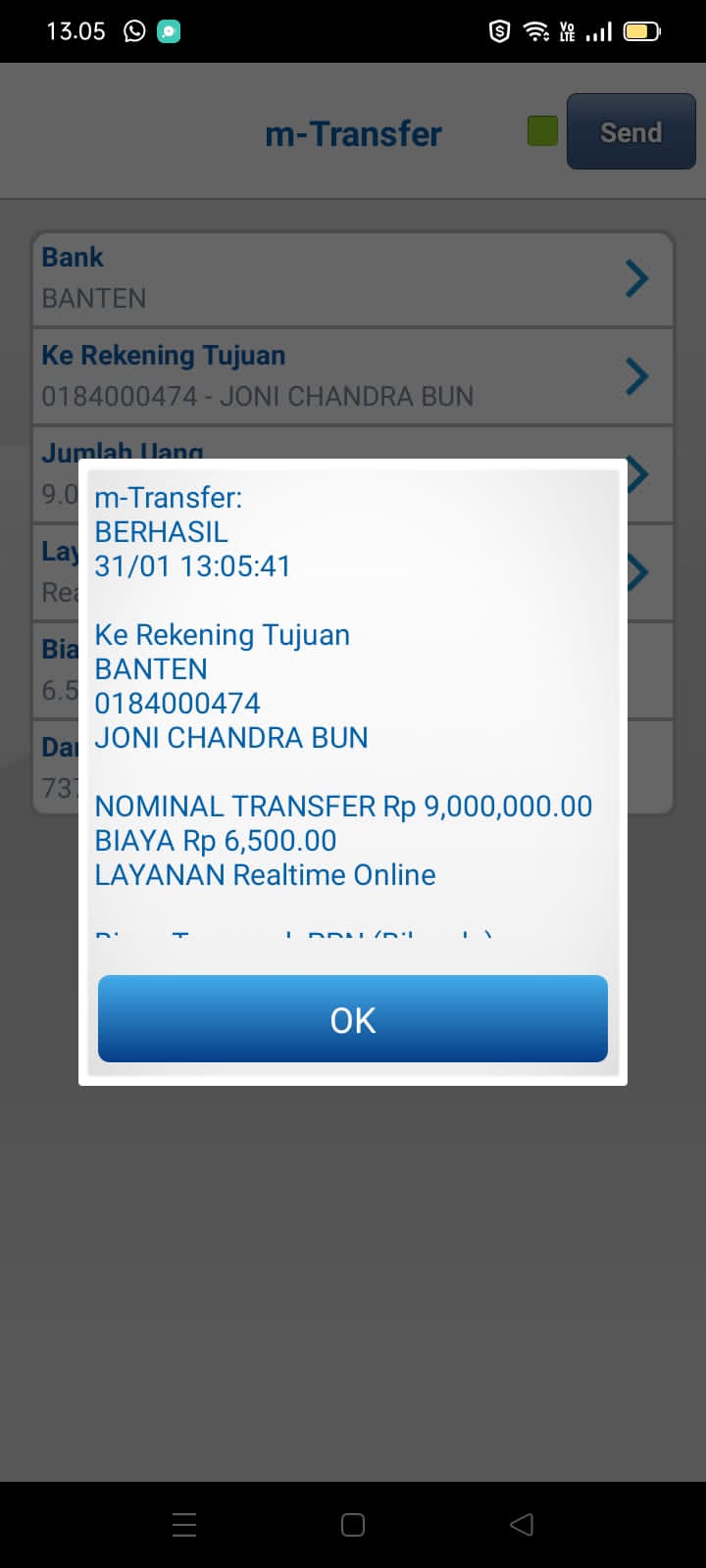Open Ke Rekening Tujuan row
Viewport: 706px width, 1568px height.
click(353, 376)
